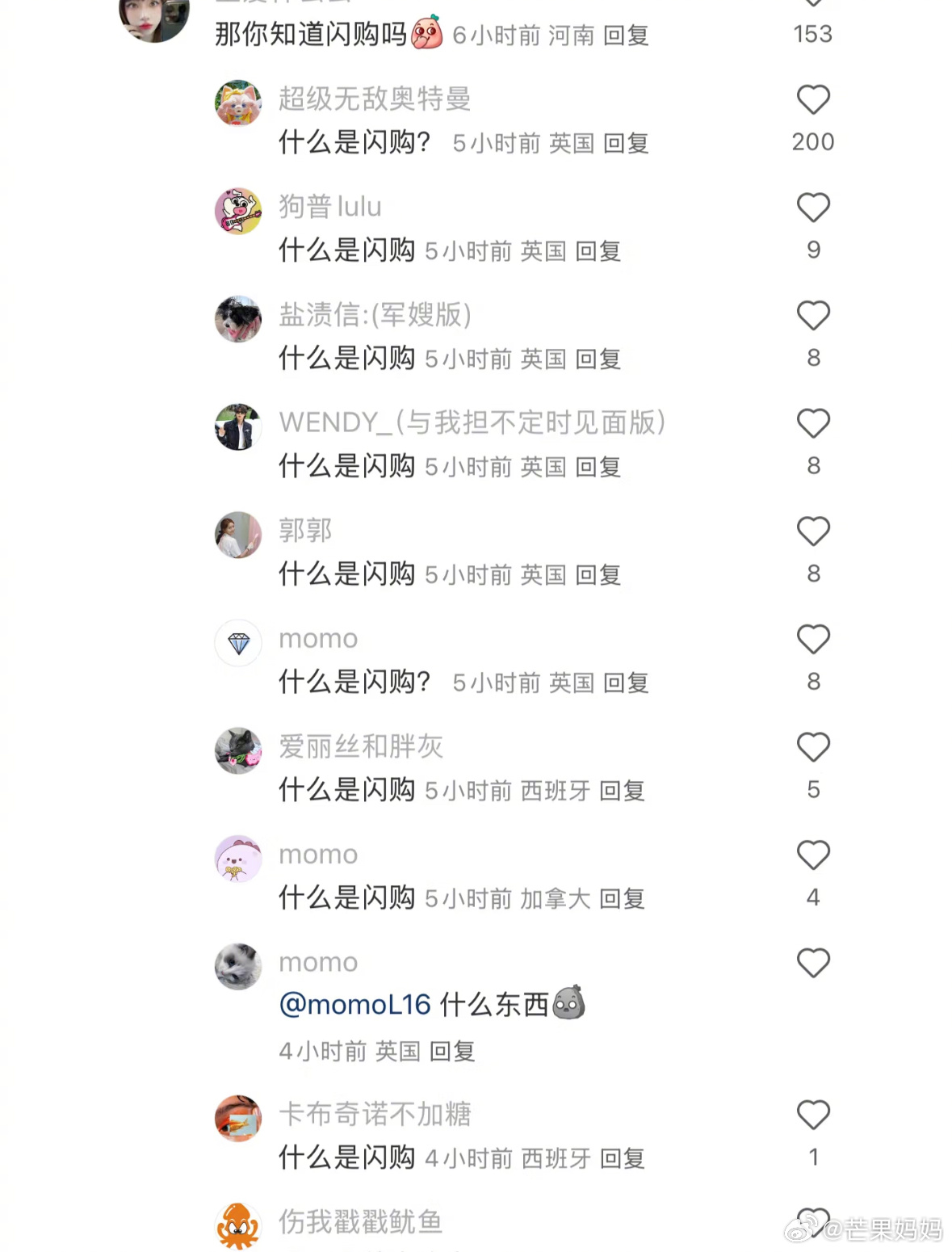952x1252 pixels.
Task: Like 郭郭's comment
Action: pos(812,531)
